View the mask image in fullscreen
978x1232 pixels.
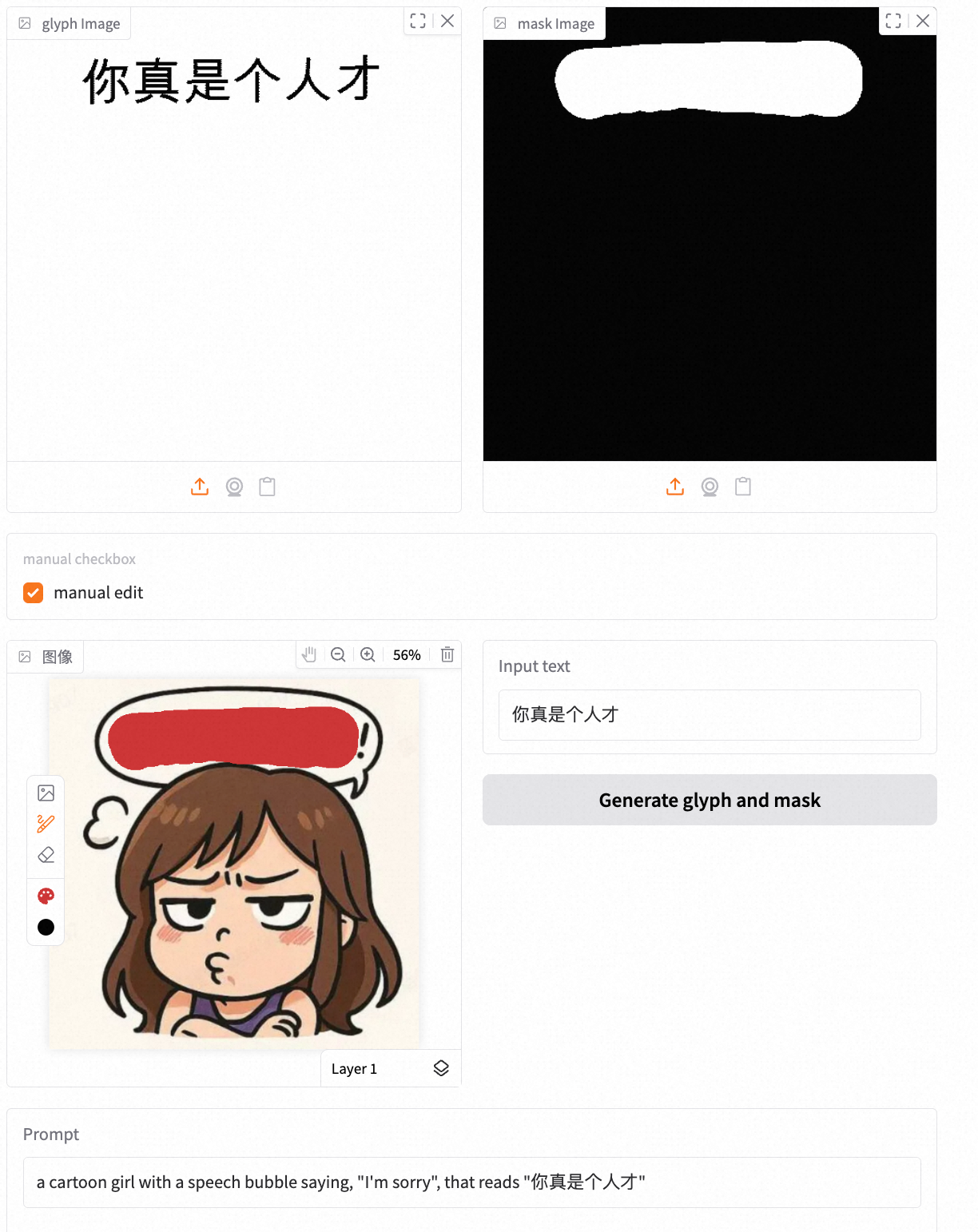point(893,22)
